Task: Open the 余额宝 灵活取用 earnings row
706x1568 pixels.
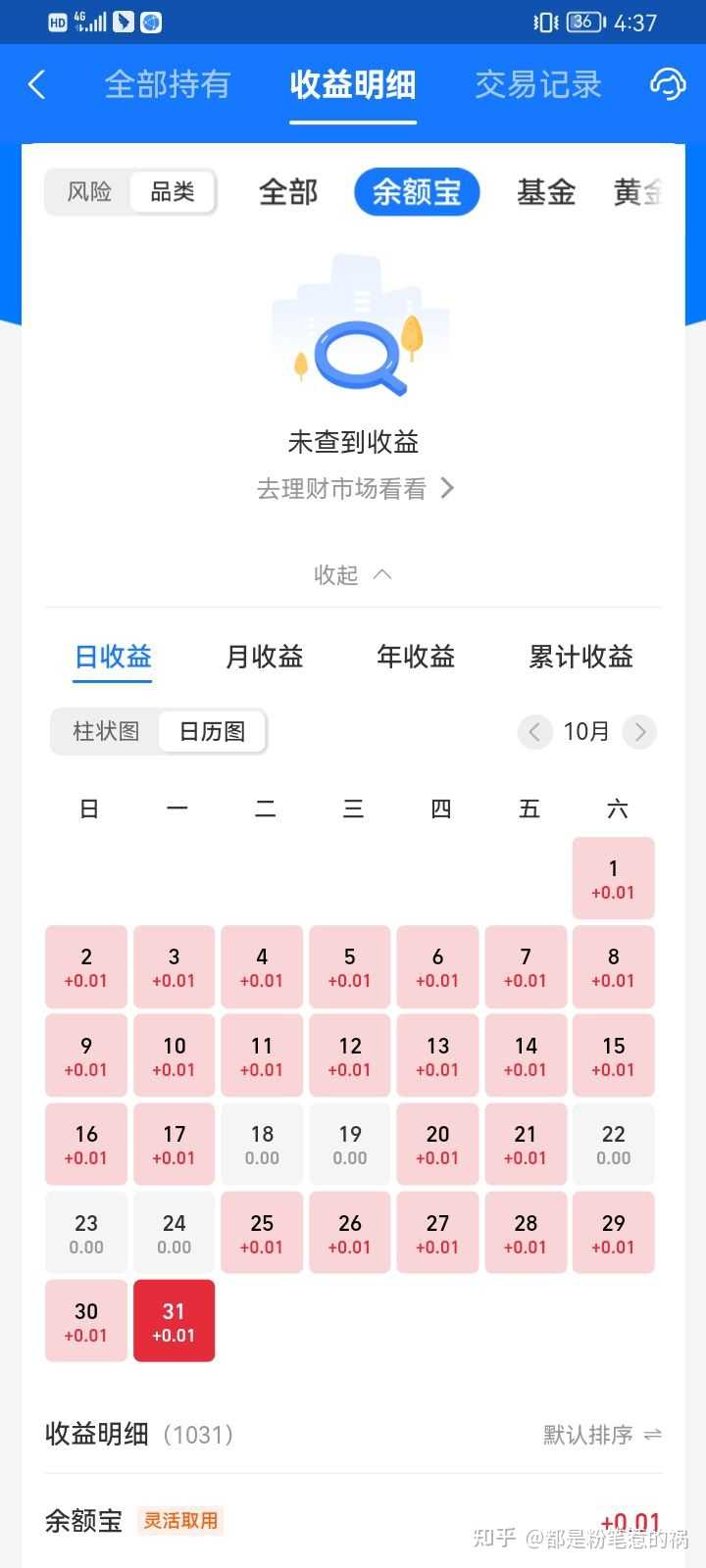Action: pos(353,1521)
